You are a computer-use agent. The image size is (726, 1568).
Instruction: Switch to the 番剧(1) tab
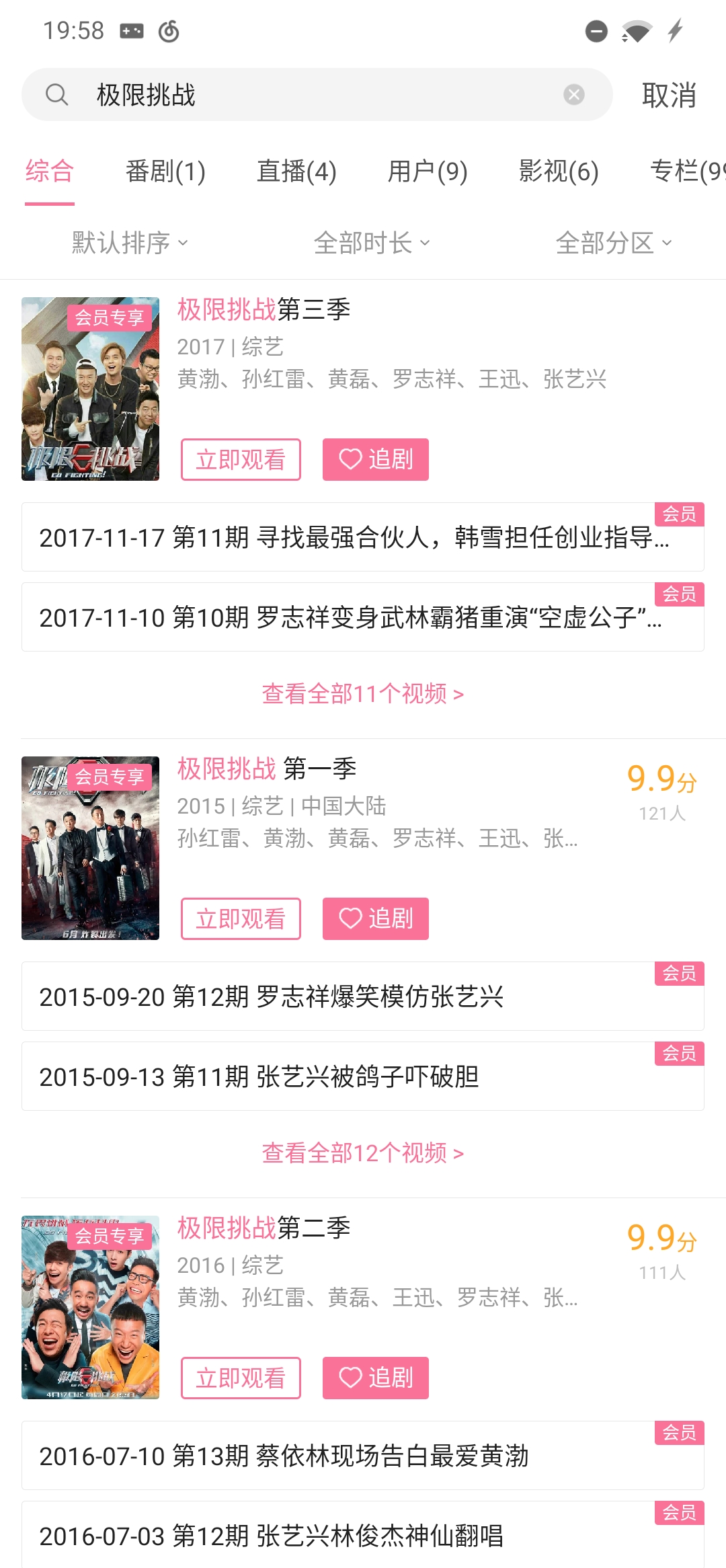pos(165,171)
